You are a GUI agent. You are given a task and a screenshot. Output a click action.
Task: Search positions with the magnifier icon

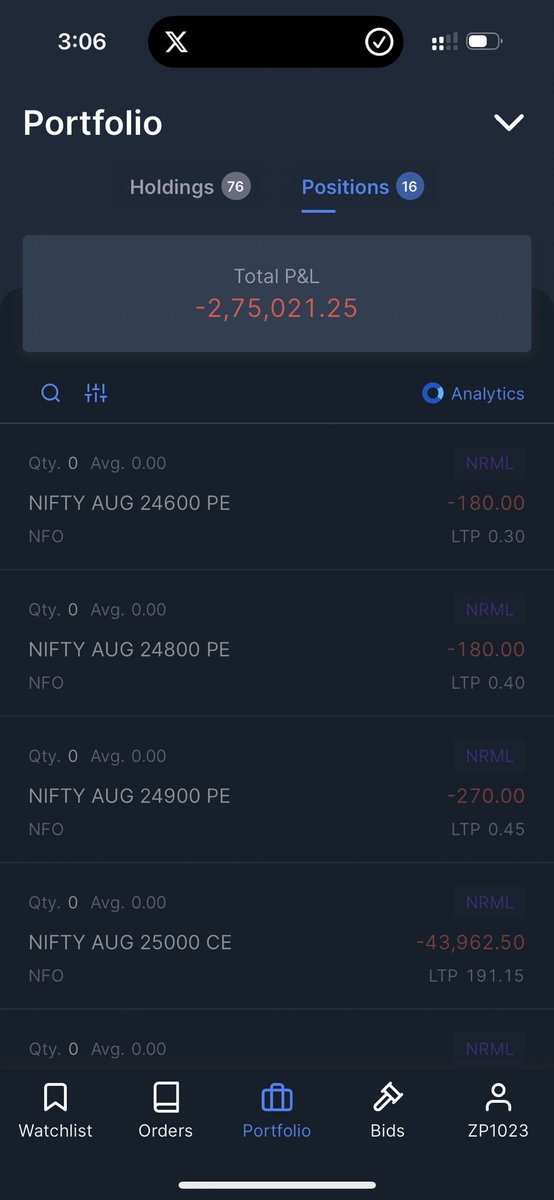click(x=51, y=393)
